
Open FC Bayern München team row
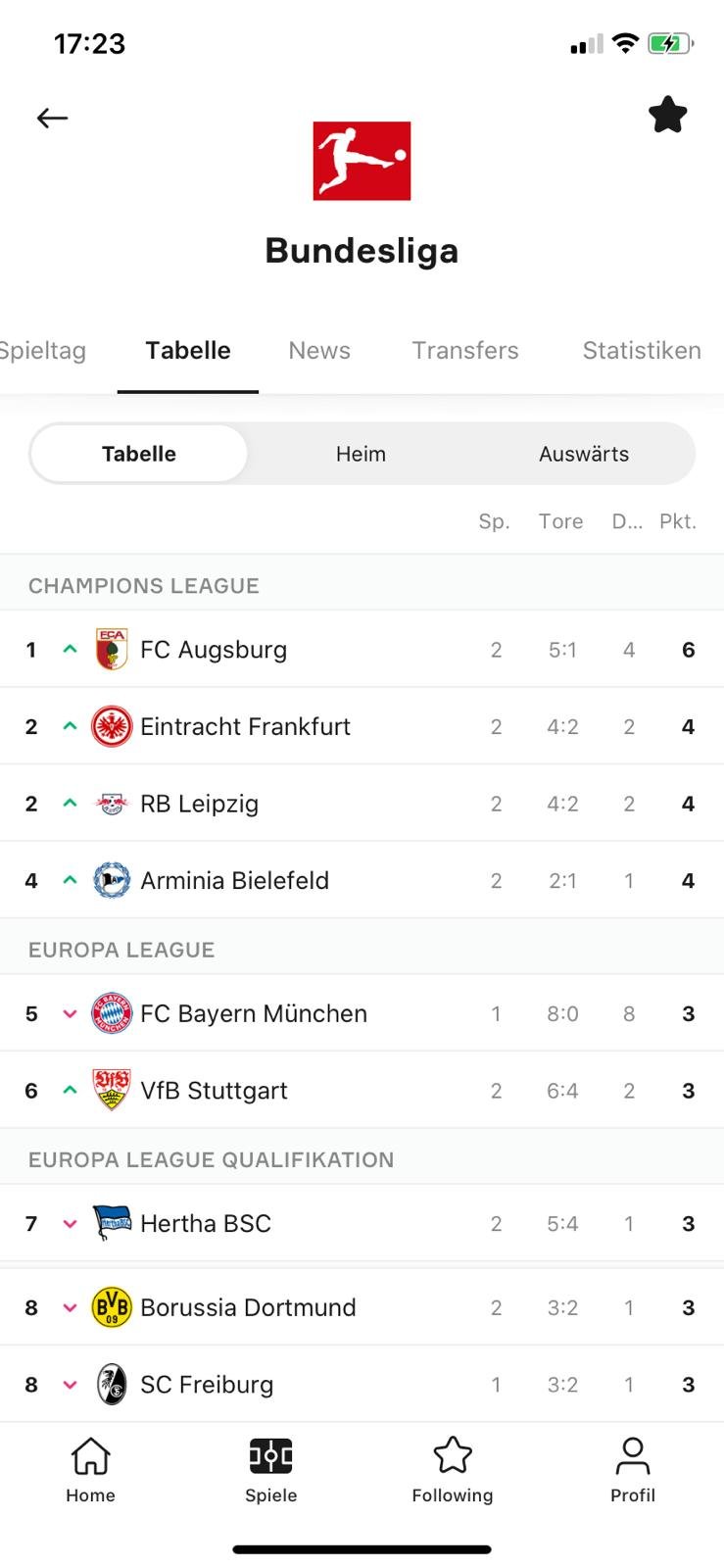(x=362, y=1013)
